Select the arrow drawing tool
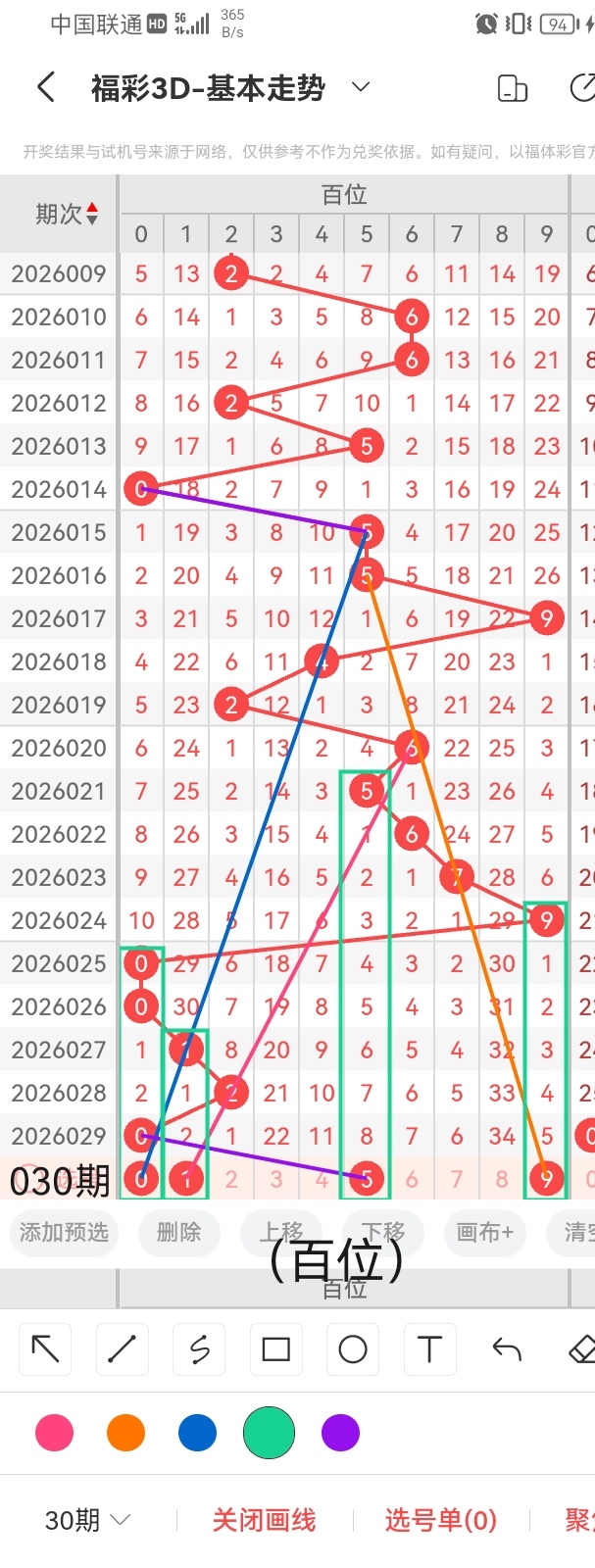 [45, 1349]
